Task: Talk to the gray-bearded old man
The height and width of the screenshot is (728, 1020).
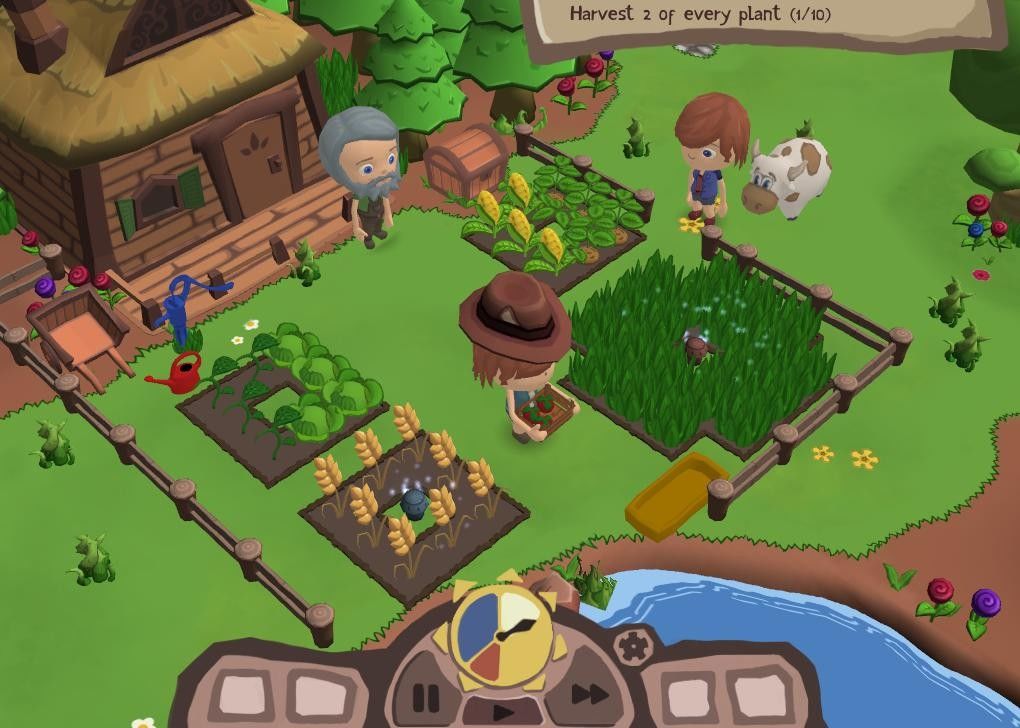Action: (x=366, y=172)
